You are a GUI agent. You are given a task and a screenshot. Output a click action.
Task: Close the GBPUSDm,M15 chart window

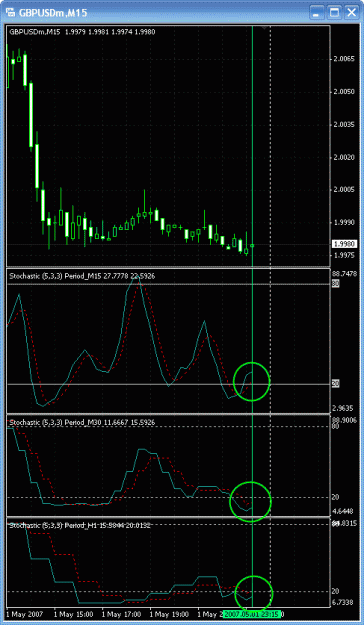[352, 12]
